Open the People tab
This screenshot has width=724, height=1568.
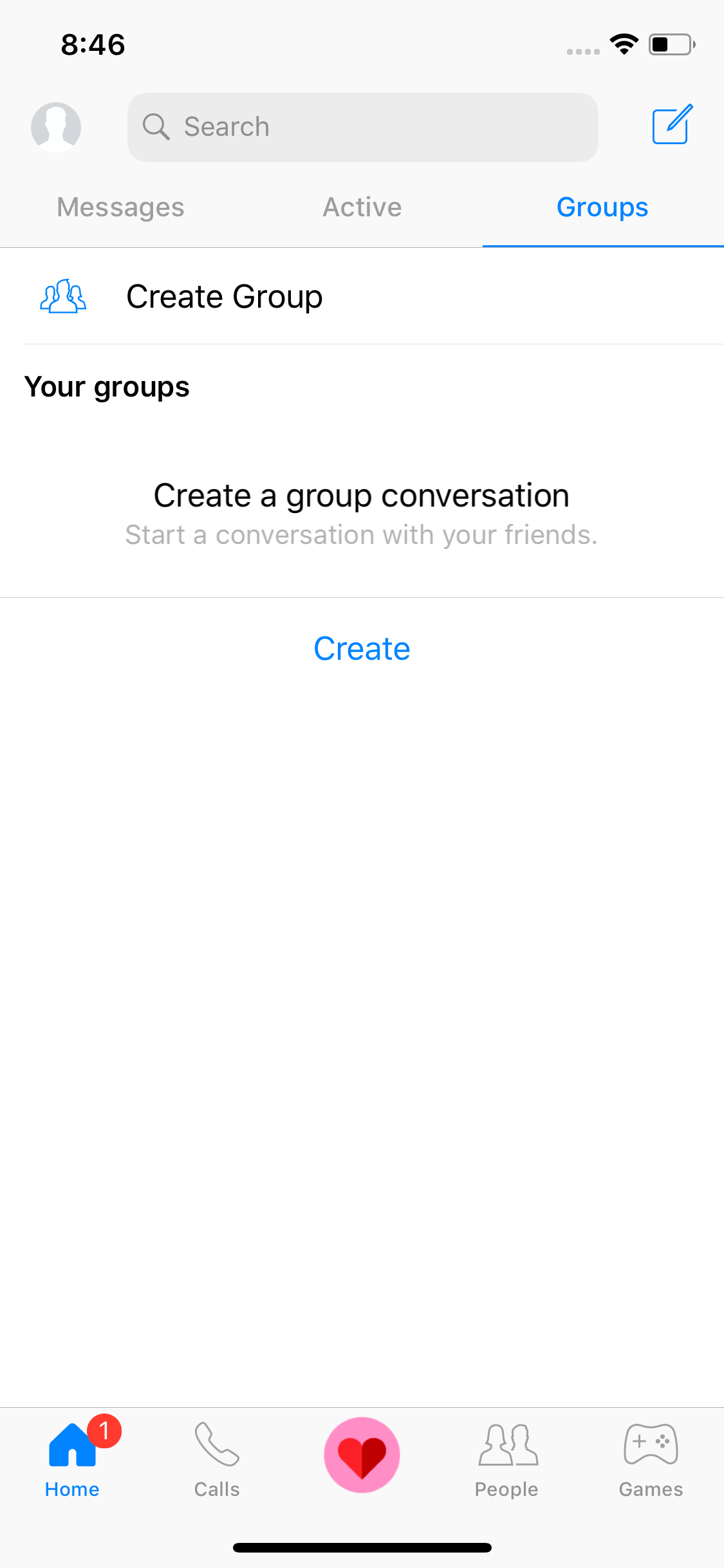click(x=506, y=1459)
